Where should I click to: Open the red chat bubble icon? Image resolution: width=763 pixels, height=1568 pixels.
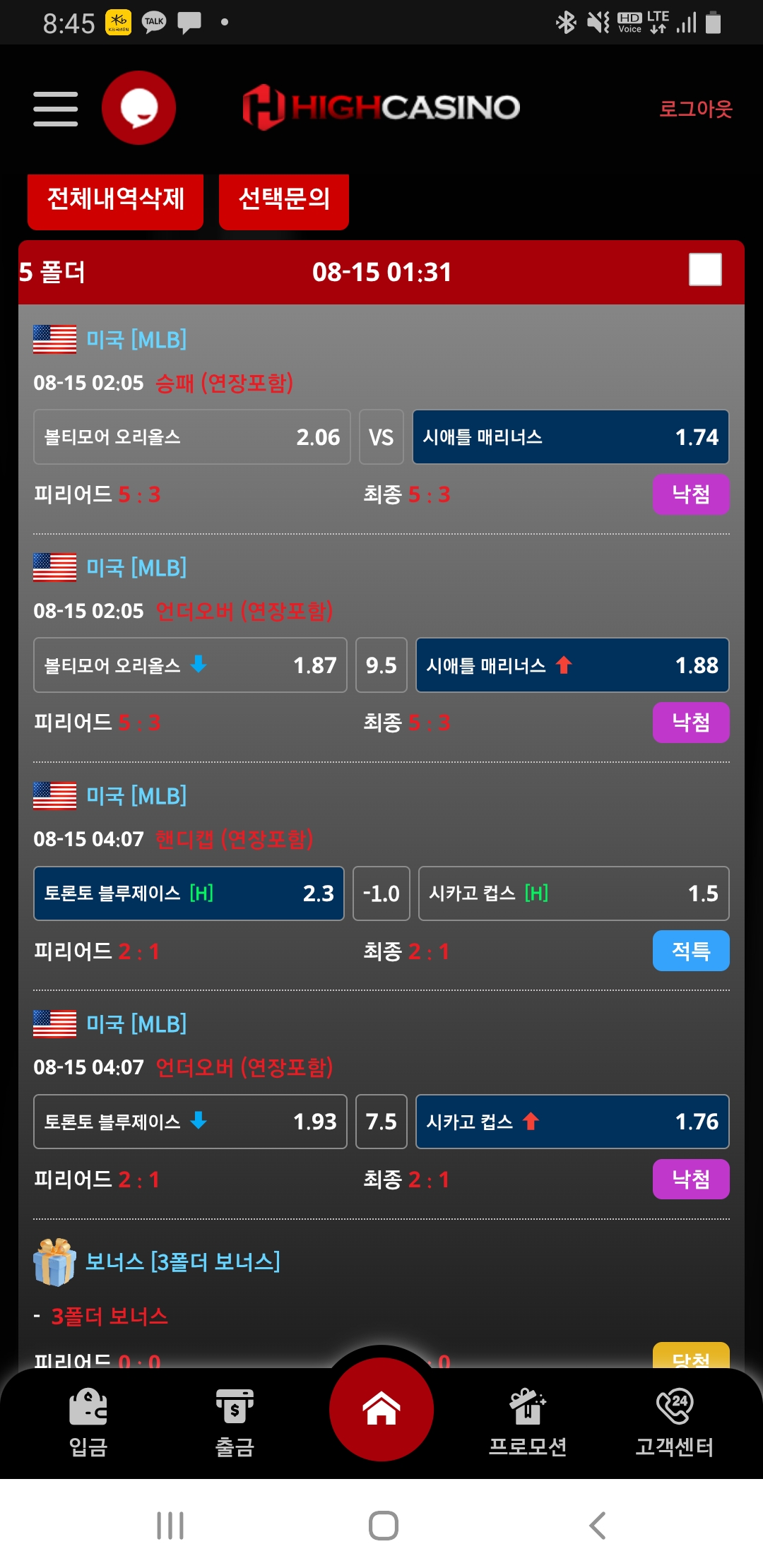click(x=139, y=108)
